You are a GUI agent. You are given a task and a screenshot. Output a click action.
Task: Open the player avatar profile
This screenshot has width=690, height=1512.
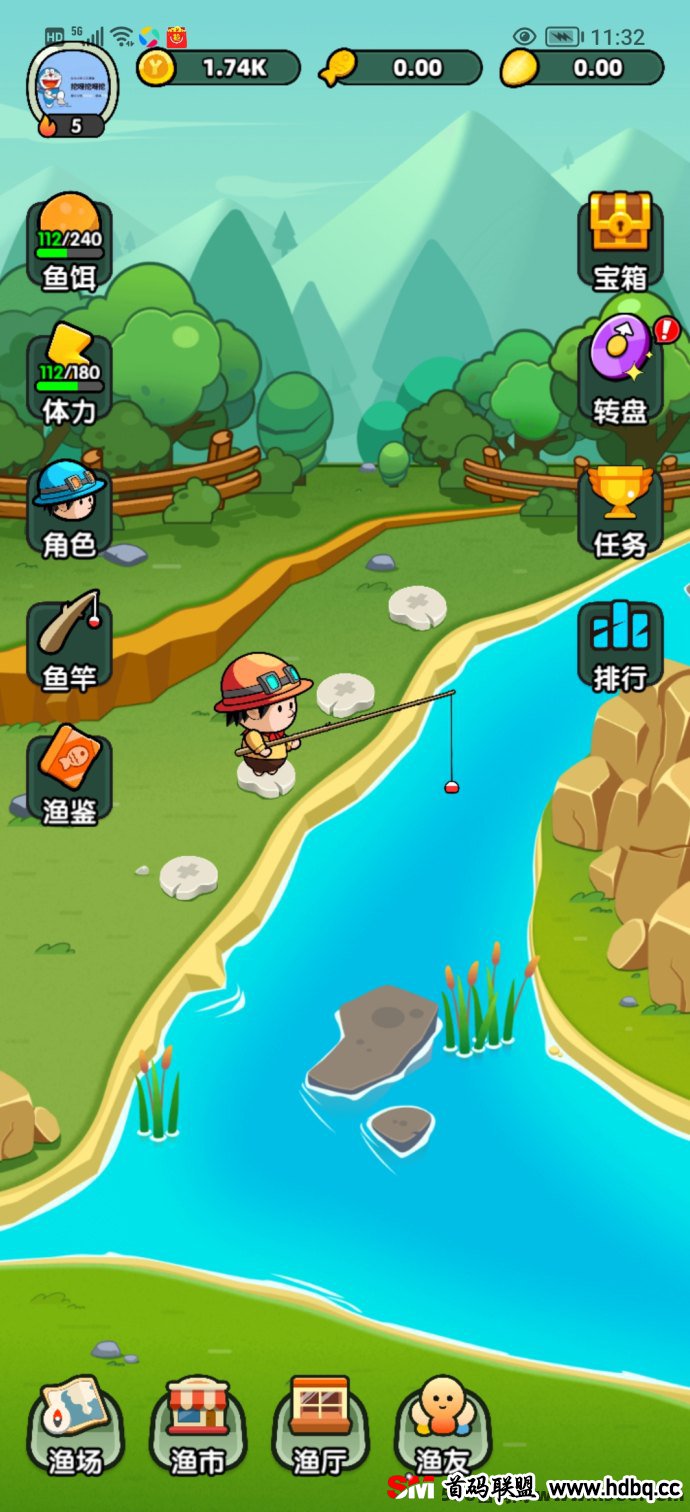(x=71, y=84)
